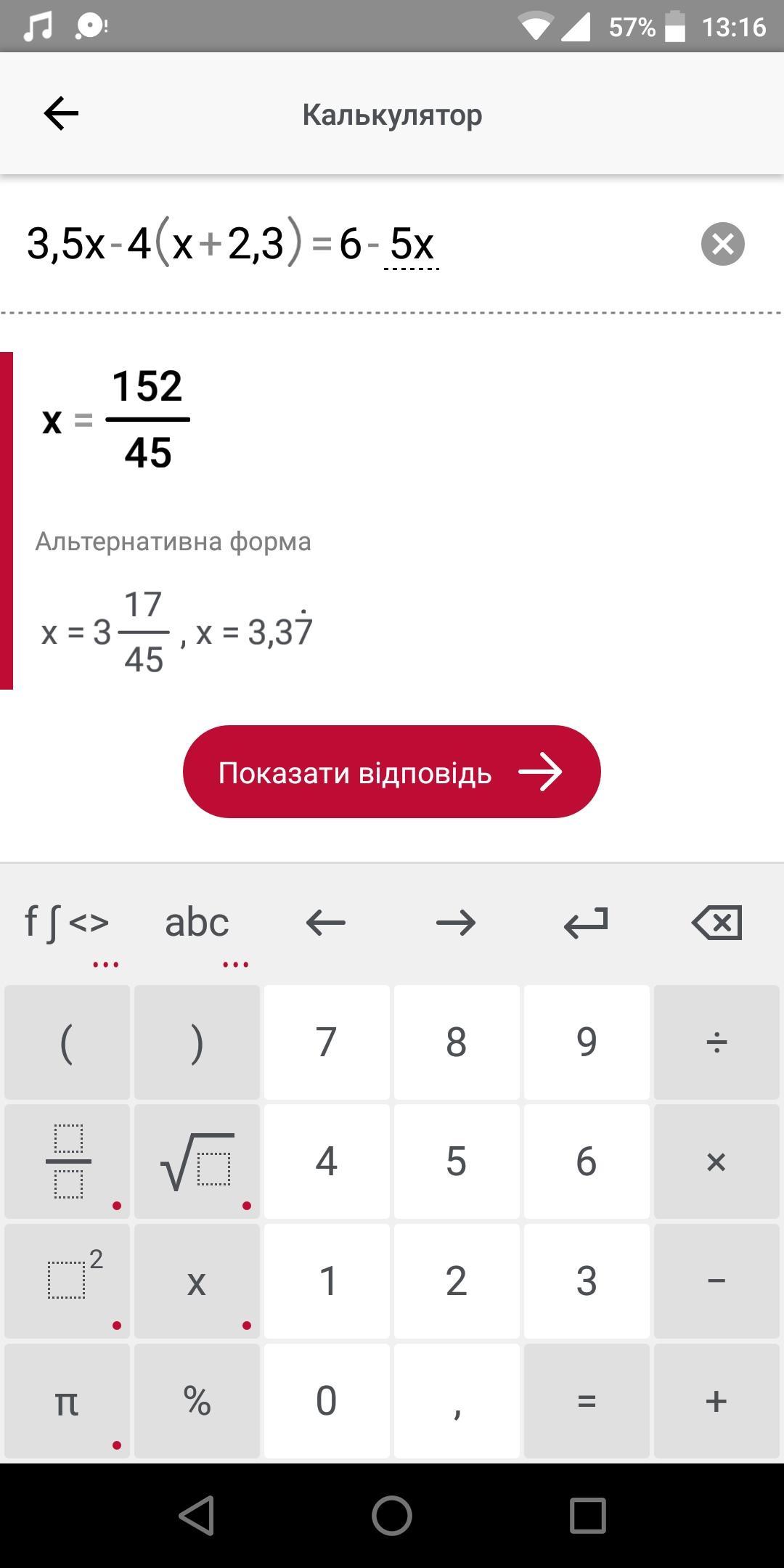This screenshot has width=784, height=1568.
Task: Delete the last character with backspace
Action: pyautogui.click(x=716, y=923)
